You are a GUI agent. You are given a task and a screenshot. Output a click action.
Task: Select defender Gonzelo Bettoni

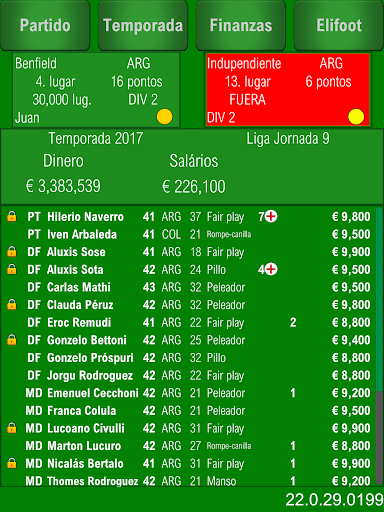[188, 340]
